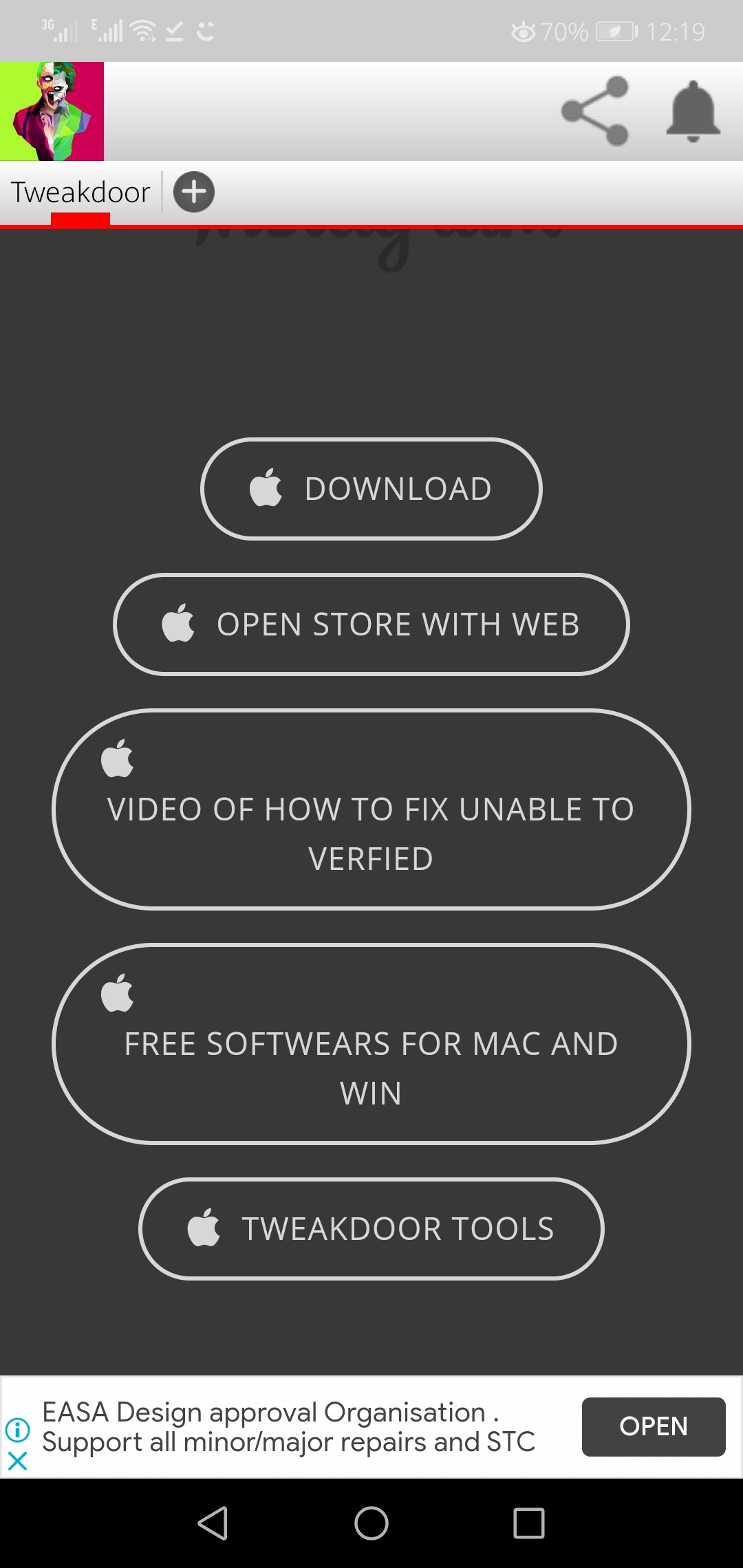Open recent apps from the navigation bar
Screen dimensions: 743x1568
point(528,1523)
